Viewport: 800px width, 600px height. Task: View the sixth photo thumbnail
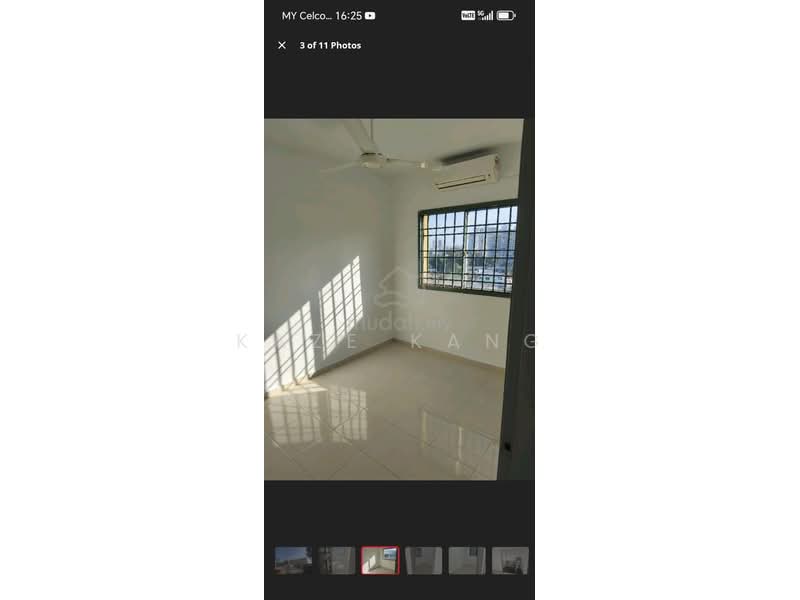point(510,560)
